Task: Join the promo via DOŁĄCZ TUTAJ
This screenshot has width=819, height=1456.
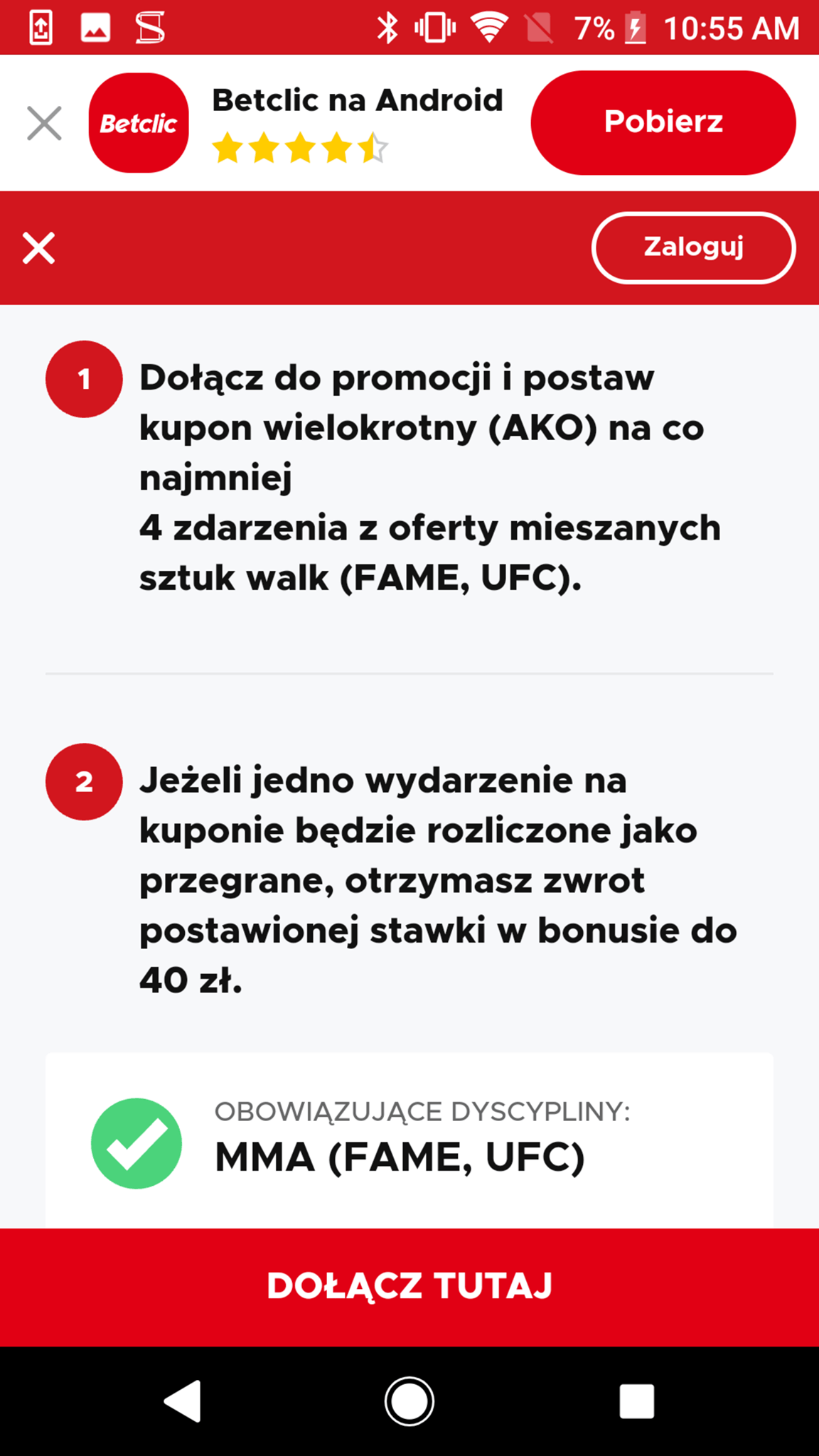Action: click(x=409, y=1286)
